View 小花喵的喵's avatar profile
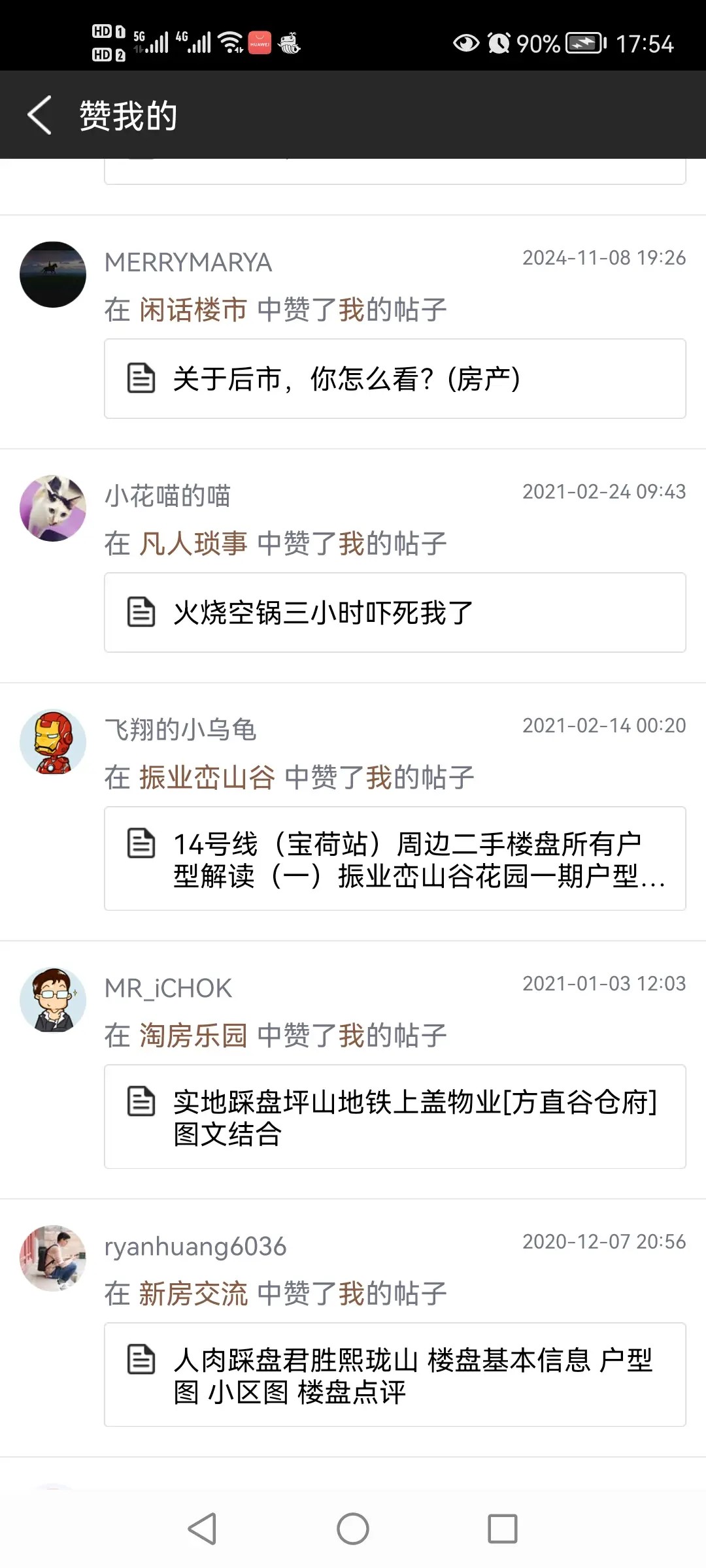706x1568 pixels. pyautogui.click(x=53, y=508)
